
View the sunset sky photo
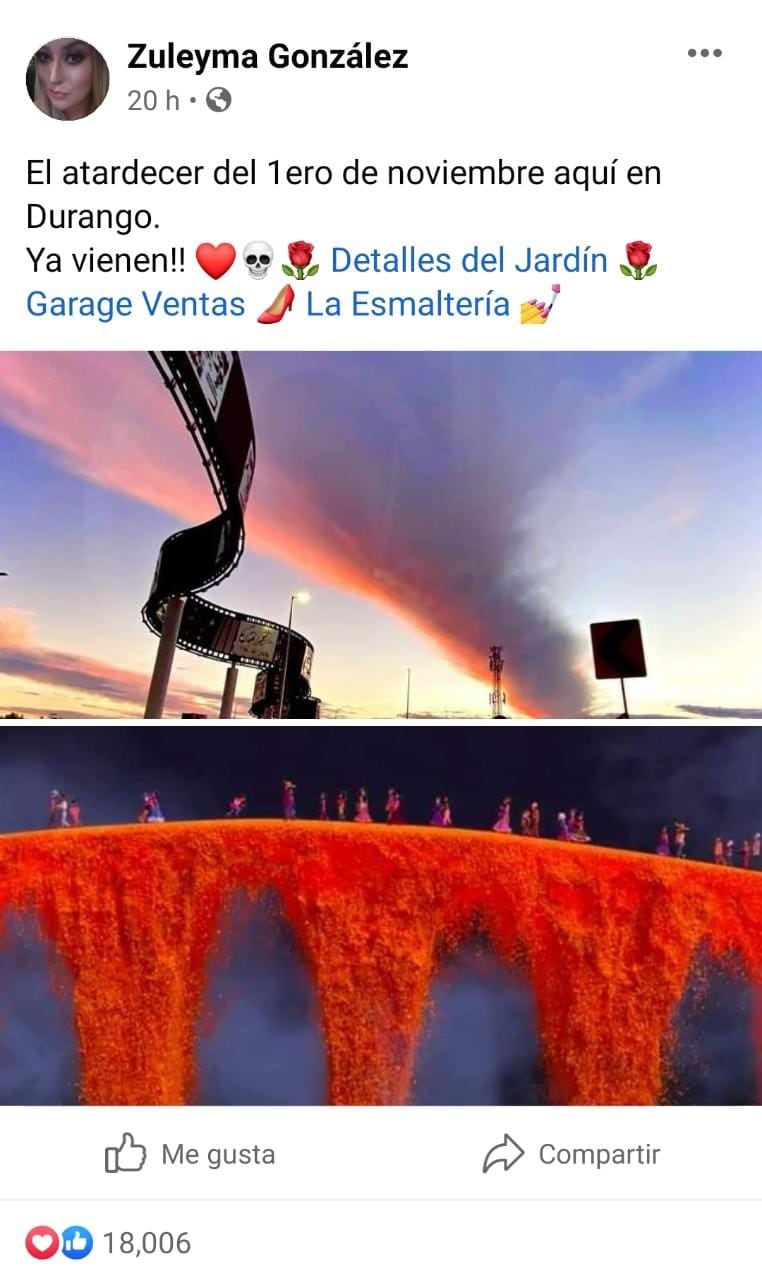(381, 534)
